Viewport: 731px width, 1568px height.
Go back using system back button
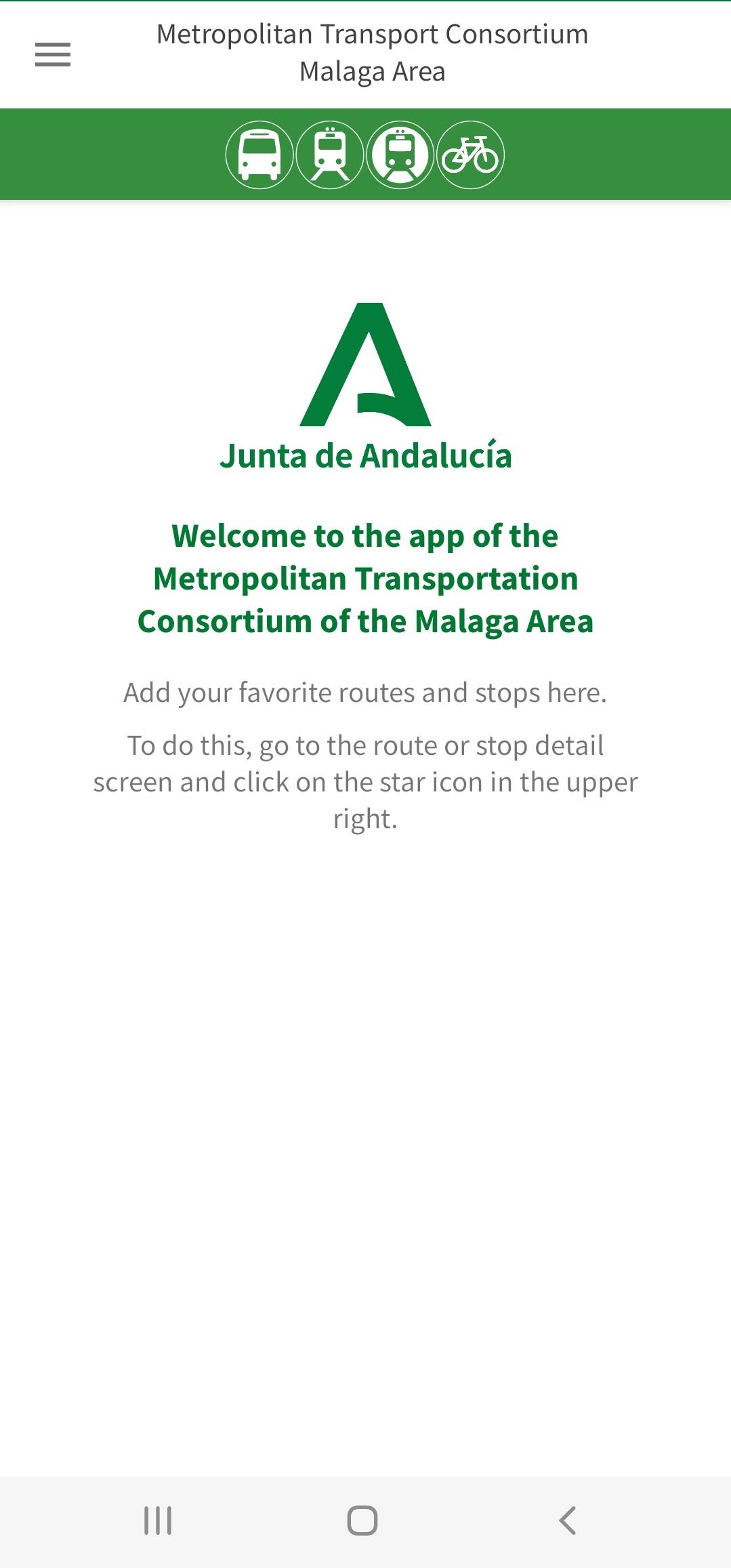[x=568, y=1521]
